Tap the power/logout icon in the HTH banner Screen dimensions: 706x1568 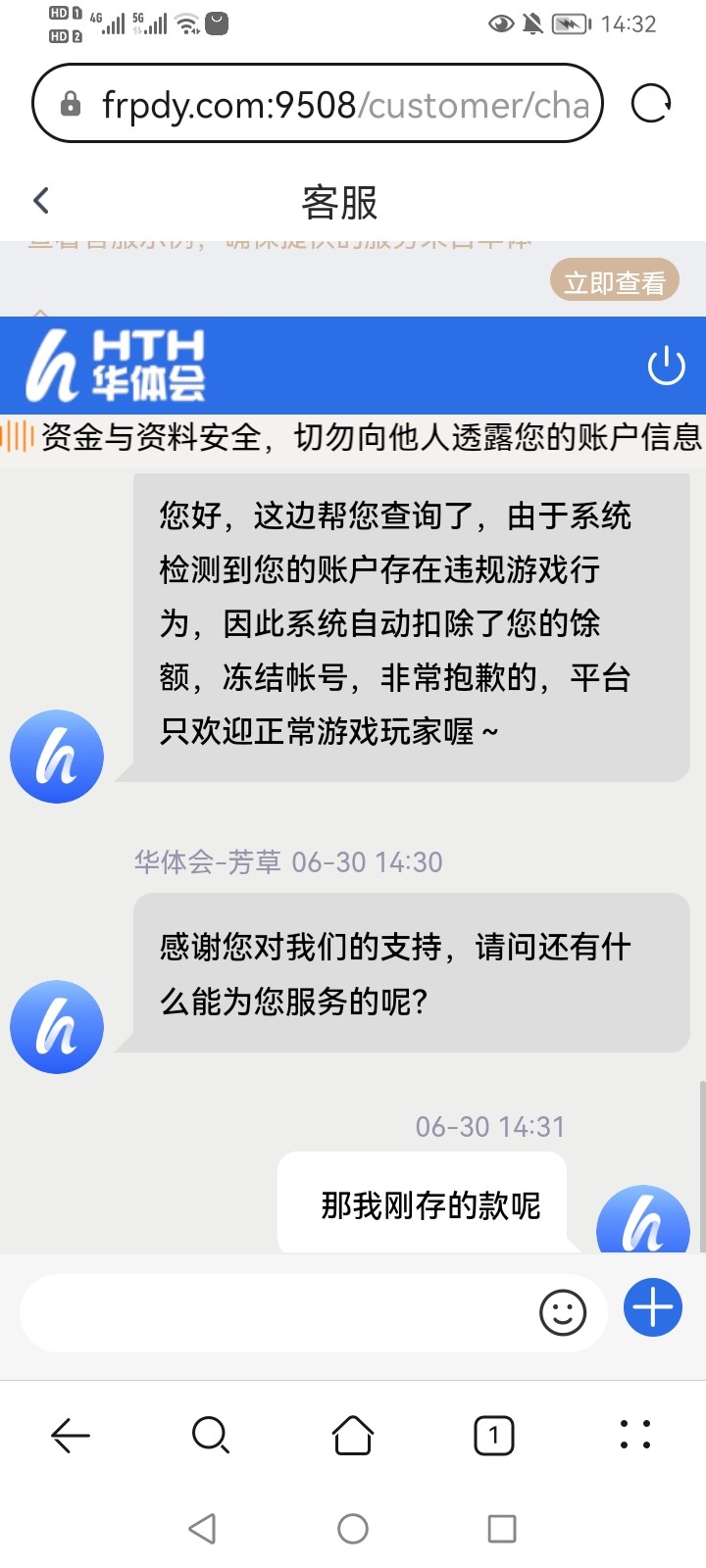point(666,365)
